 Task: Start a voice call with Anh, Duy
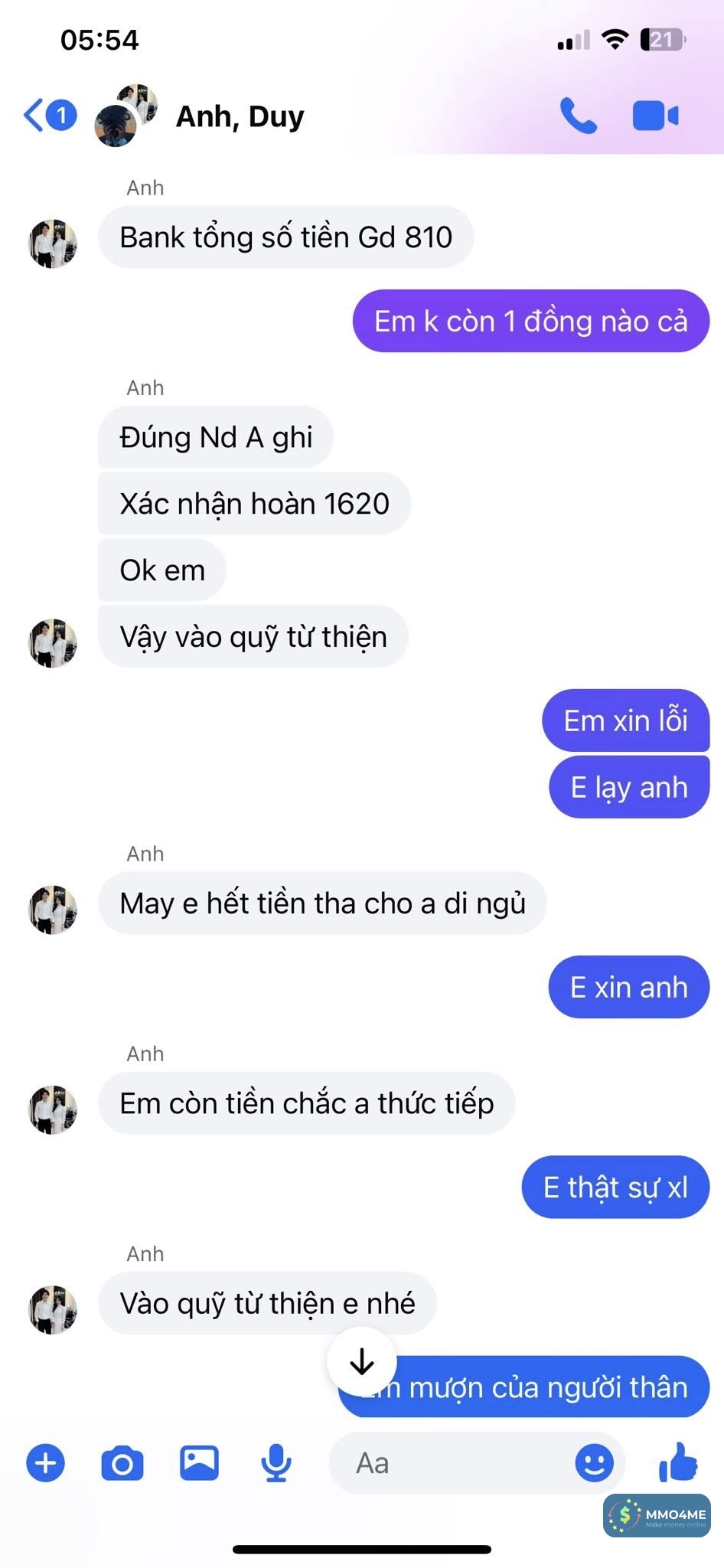click(x=578, y=116)
